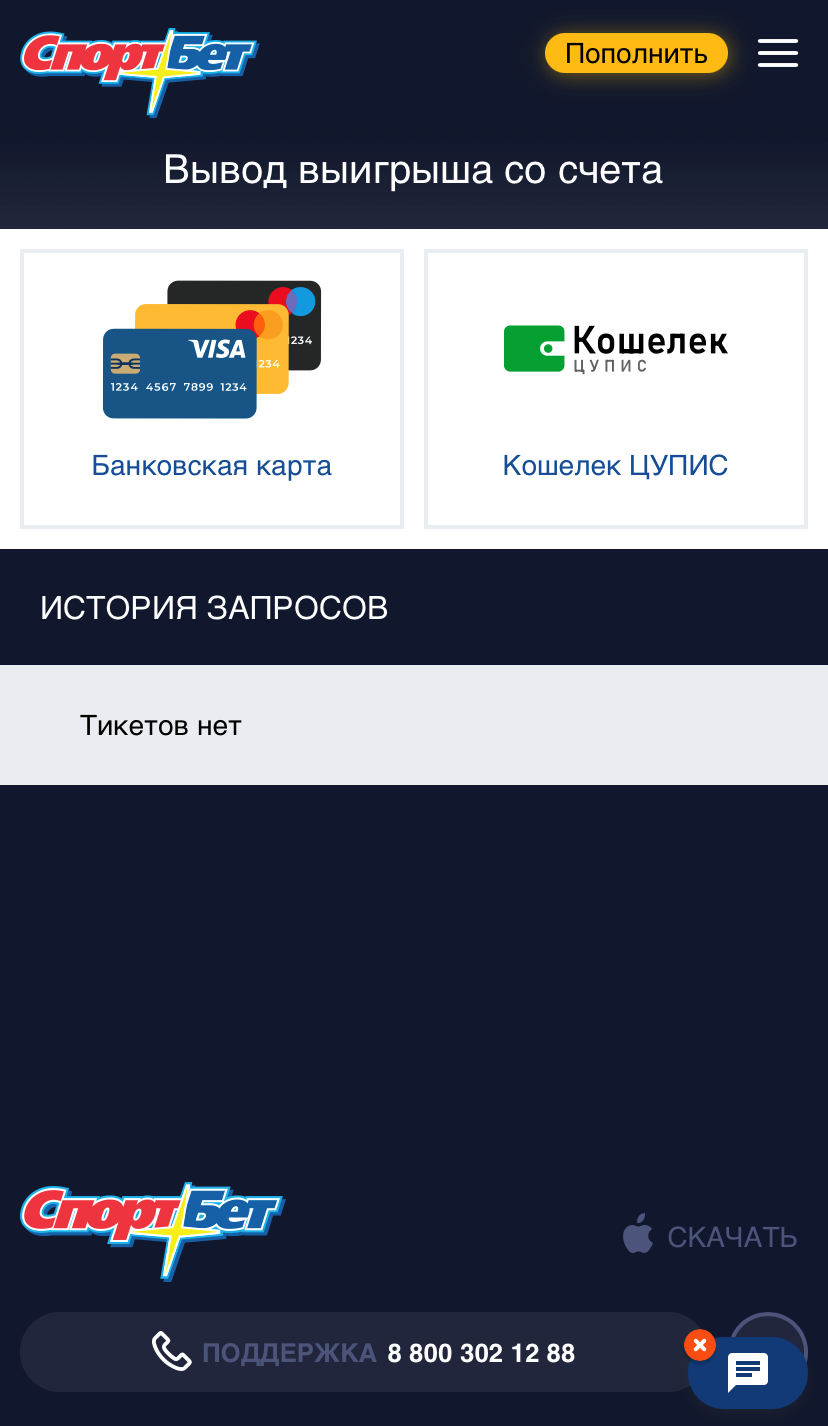Viewport: 828px width, 1426px height.
Task: Tap the СпортБет logo in the header
Action: coord(138,68)
